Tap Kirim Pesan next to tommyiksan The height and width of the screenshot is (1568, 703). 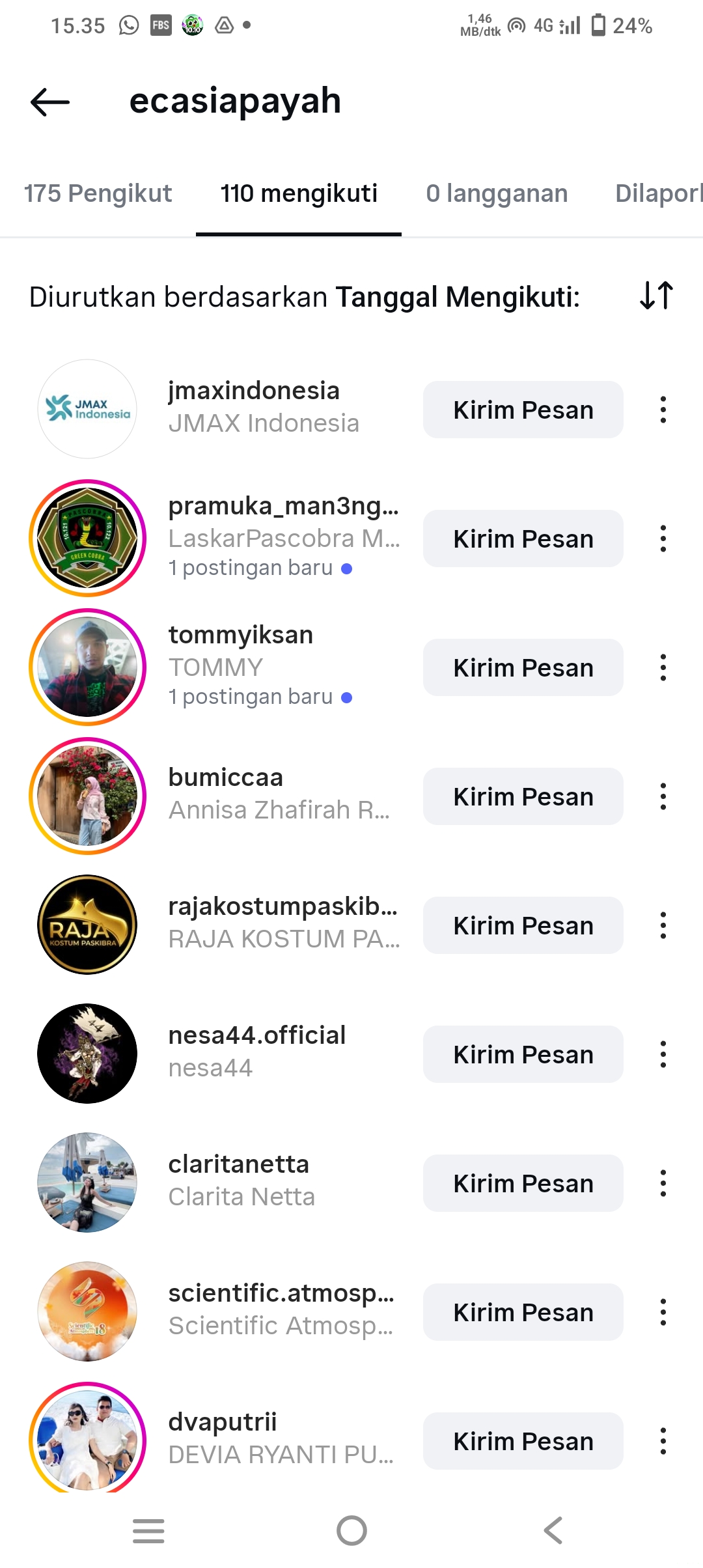523,667
